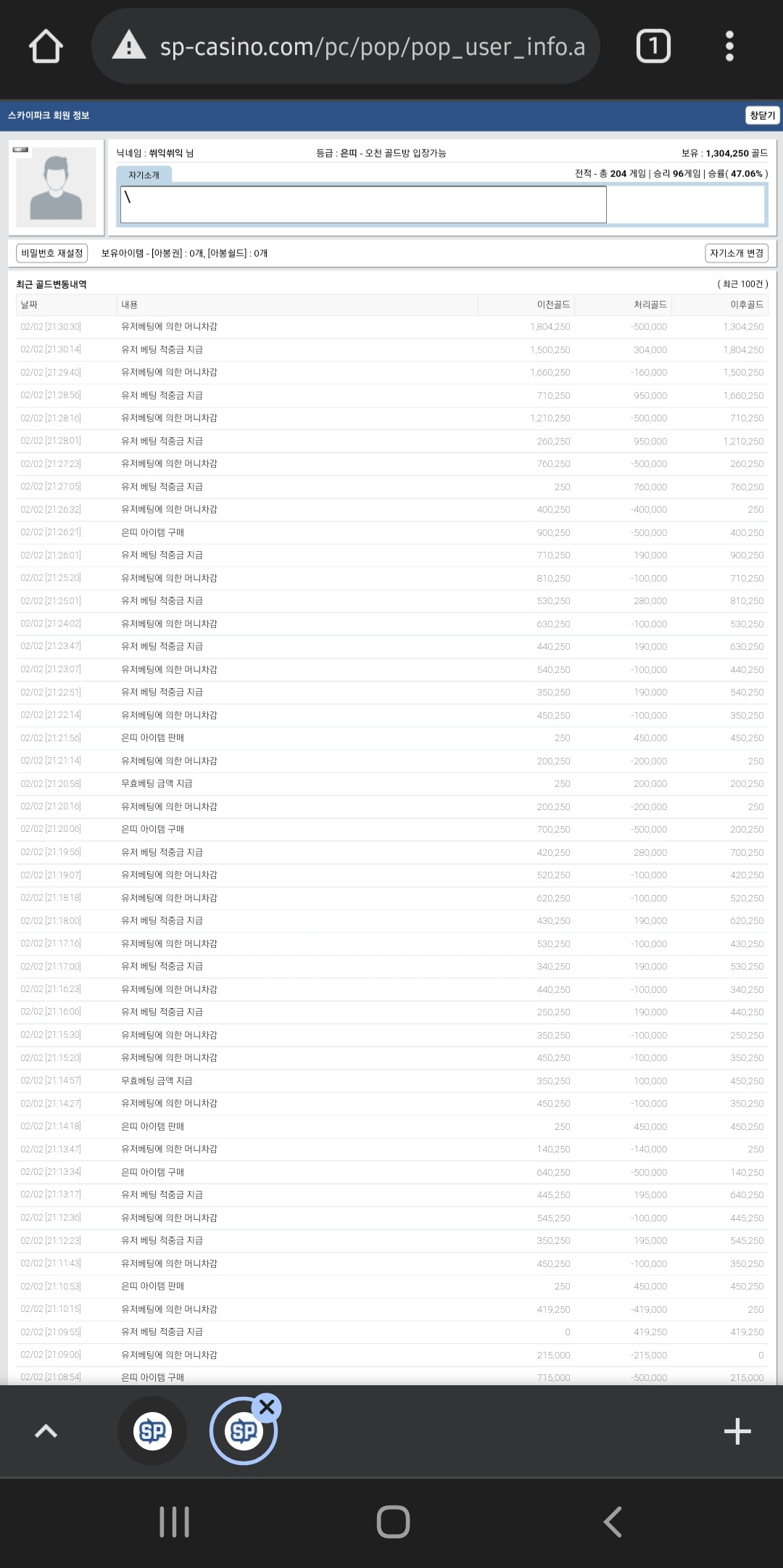Select the 자기소개 tab
This screenshot has height=1568, width=783.
pos(144,175)
